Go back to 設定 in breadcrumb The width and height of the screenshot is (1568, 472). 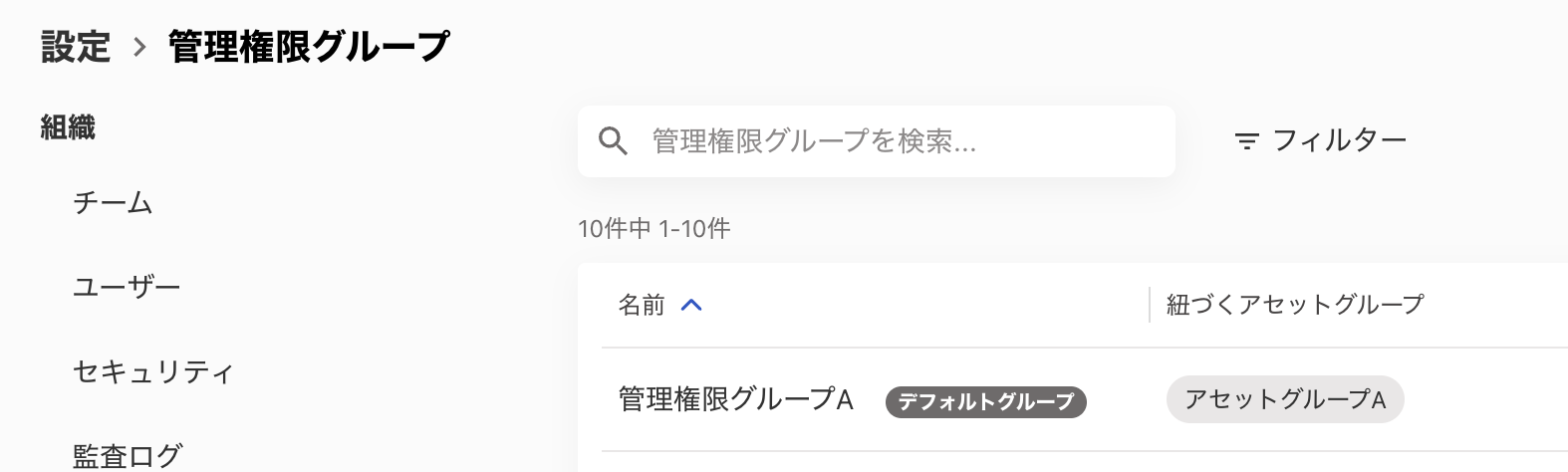(x=75, y=47)
